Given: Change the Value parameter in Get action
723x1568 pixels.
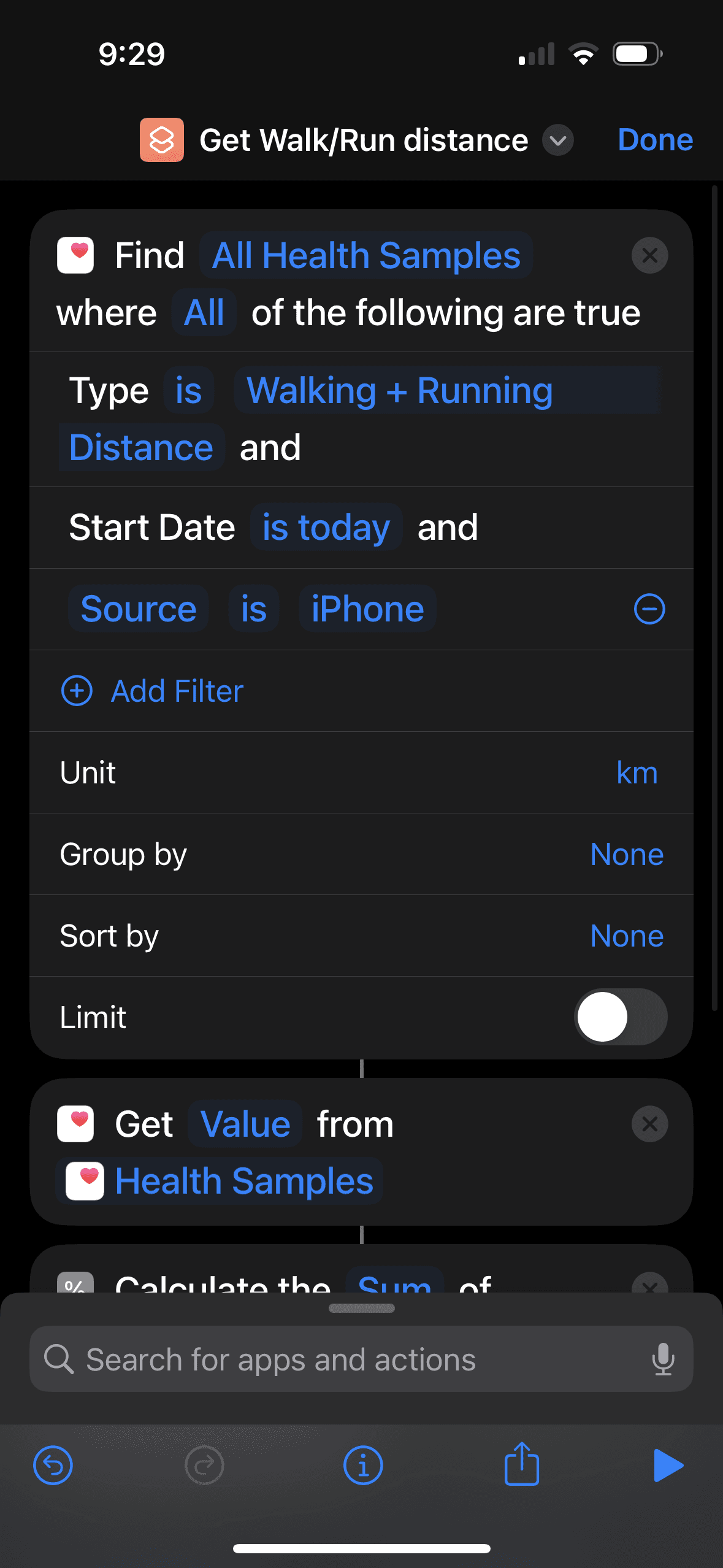Looking at the screenshot, I should [x=245, y=1124].
